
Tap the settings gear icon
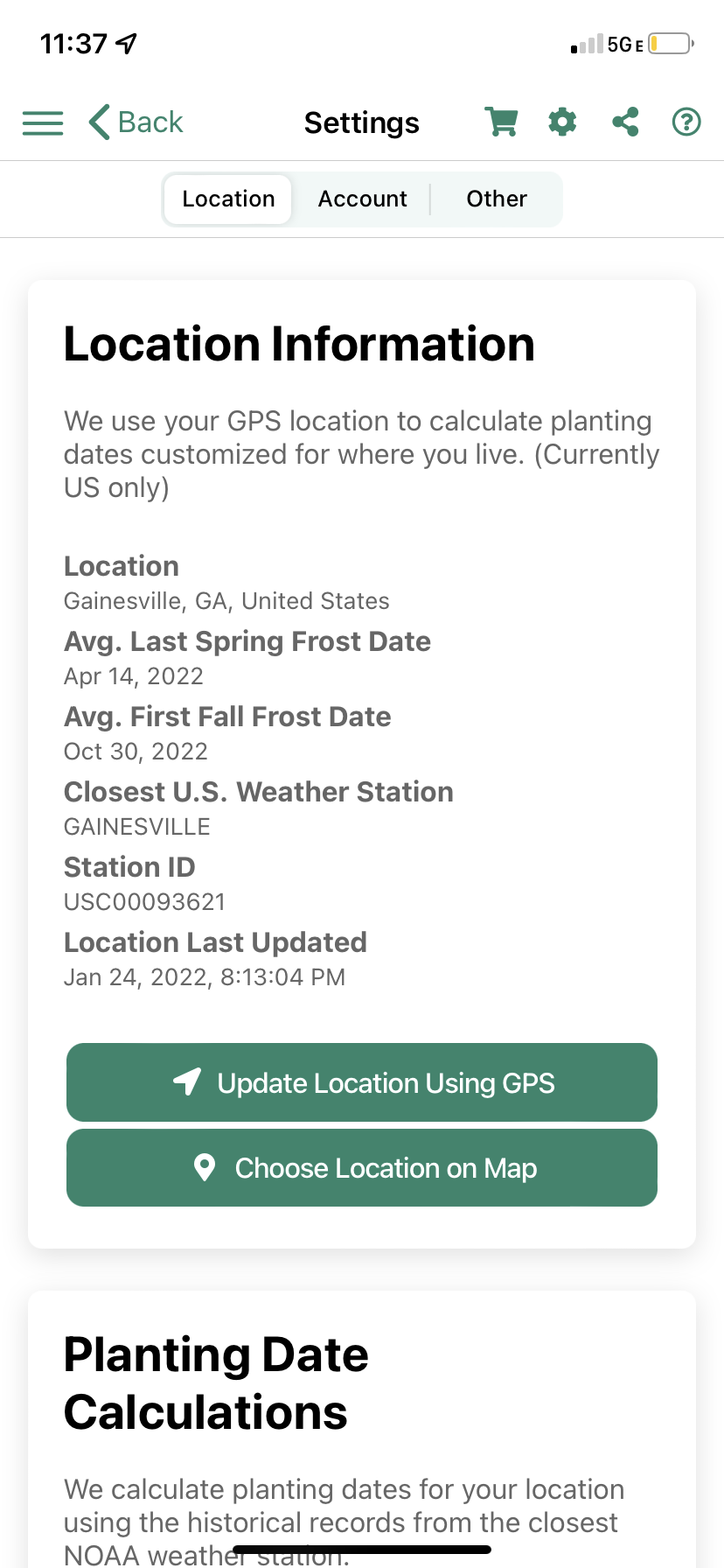click(x=562, y=122)
